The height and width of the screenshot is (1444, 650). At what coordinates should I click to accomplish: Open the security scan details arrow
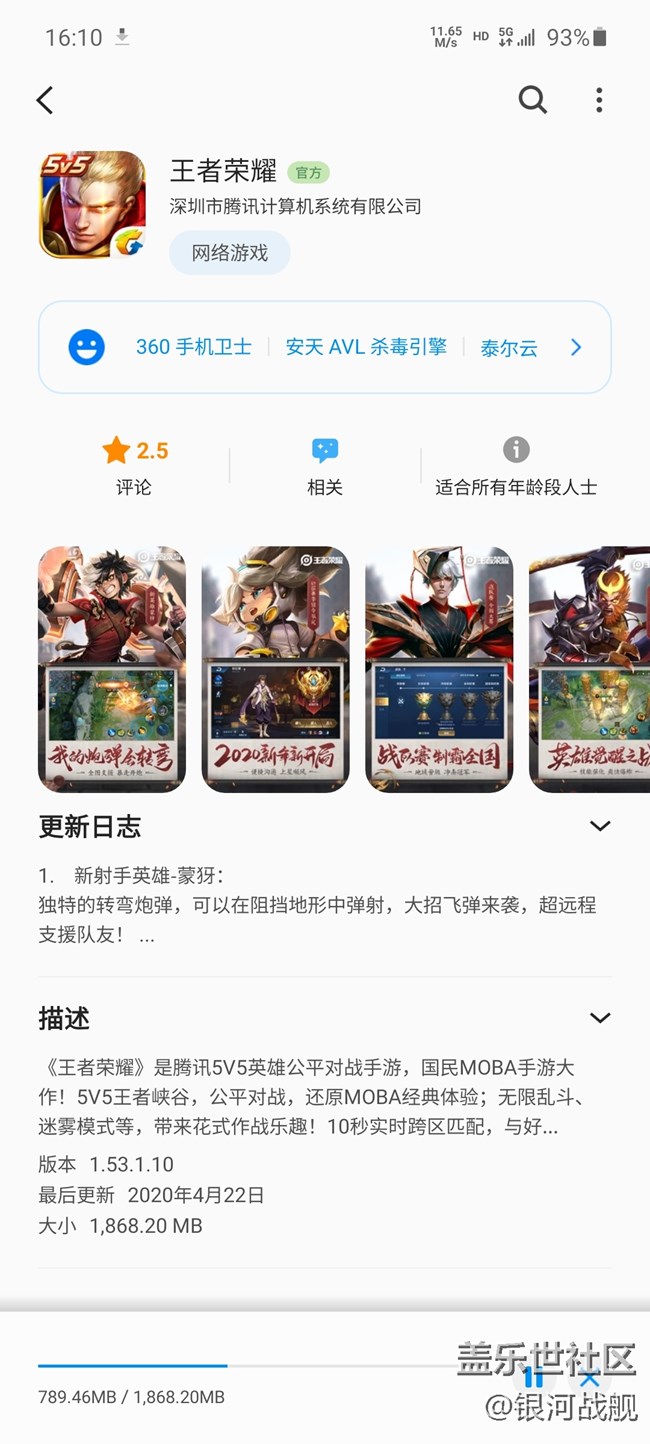click(576, 347)
